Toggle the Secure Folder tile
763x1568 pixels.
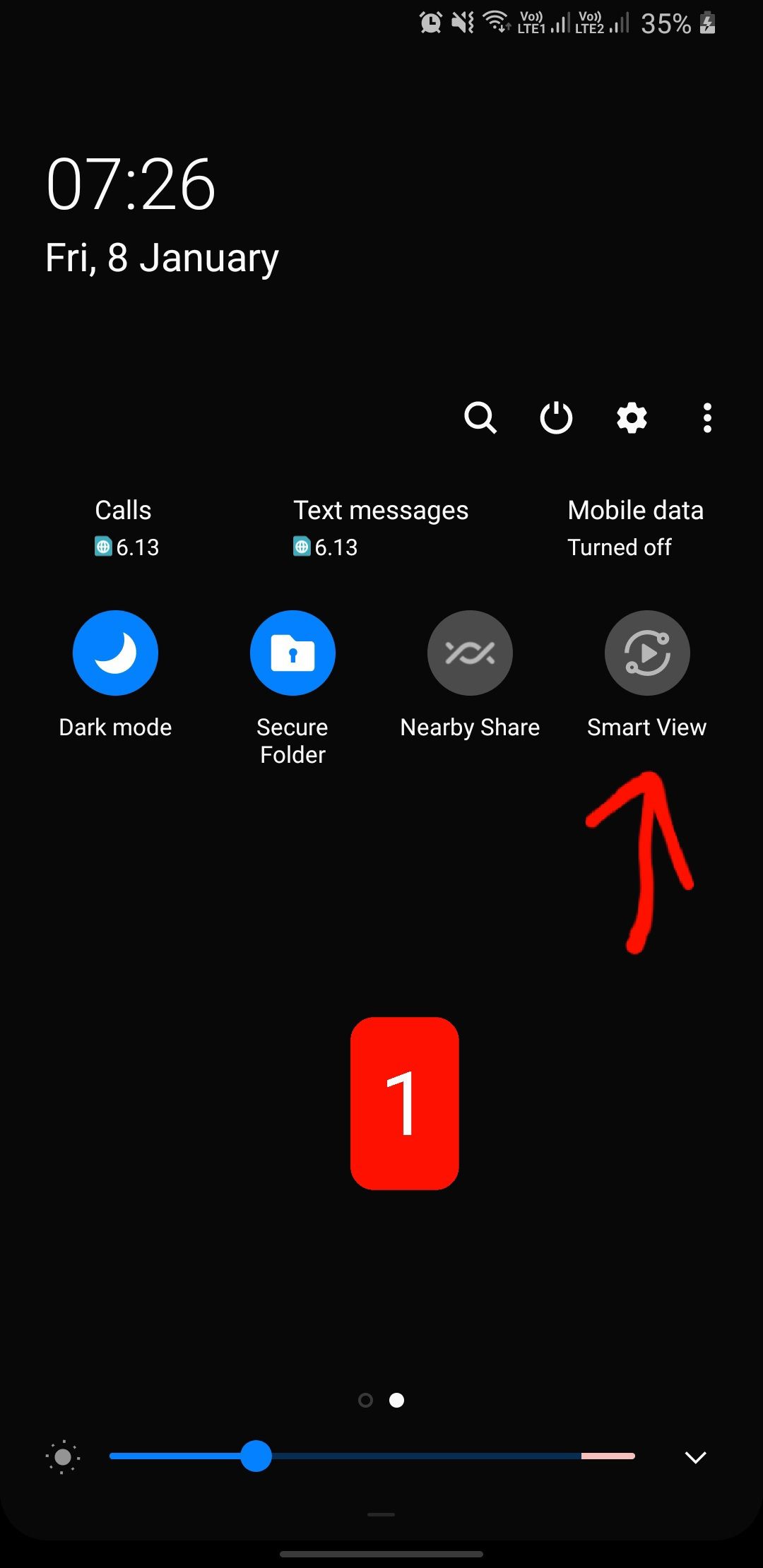point(292,653)
